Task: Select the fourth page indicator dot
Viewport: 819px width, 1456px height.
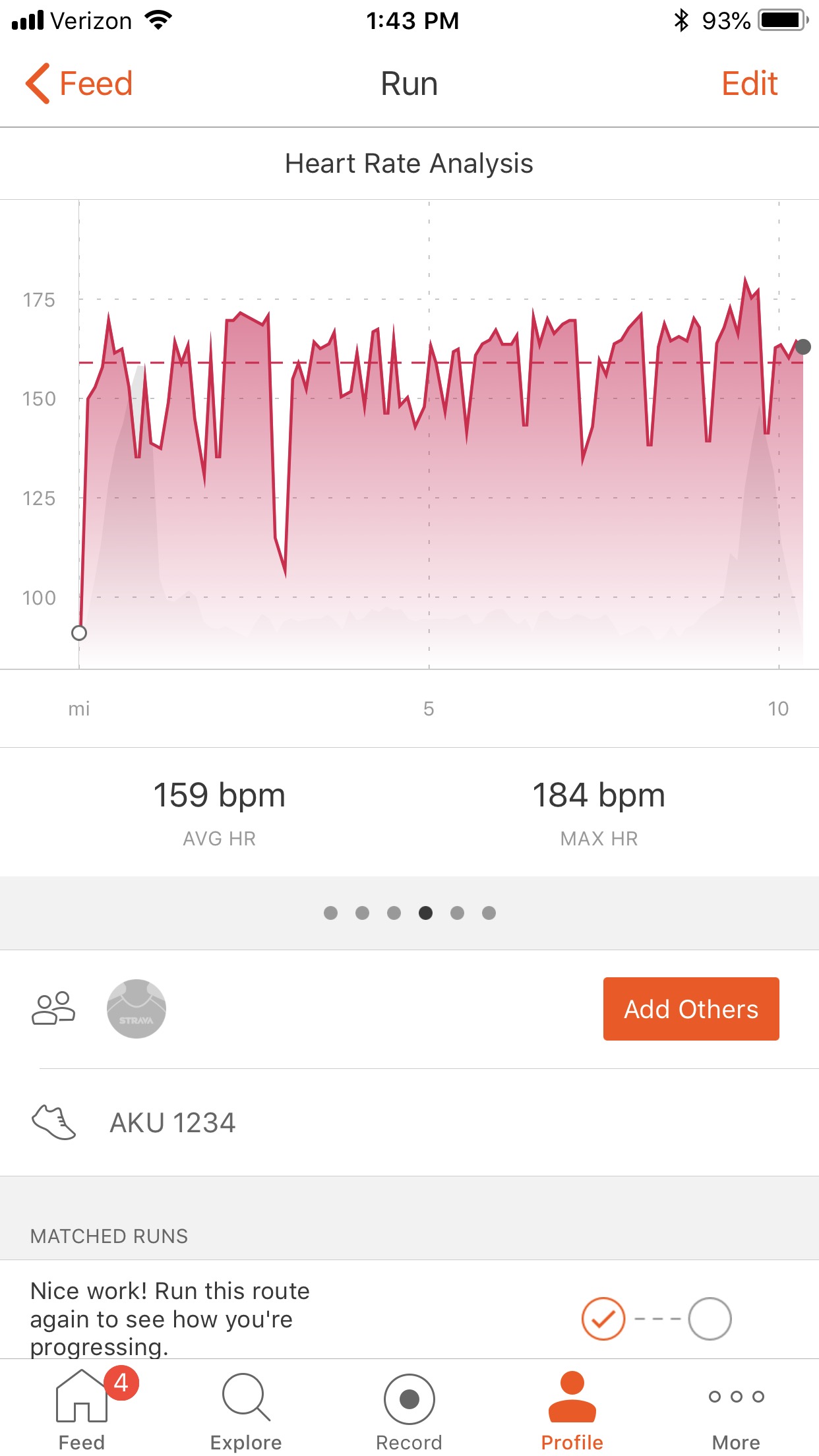Action: (x=425, y=913)
